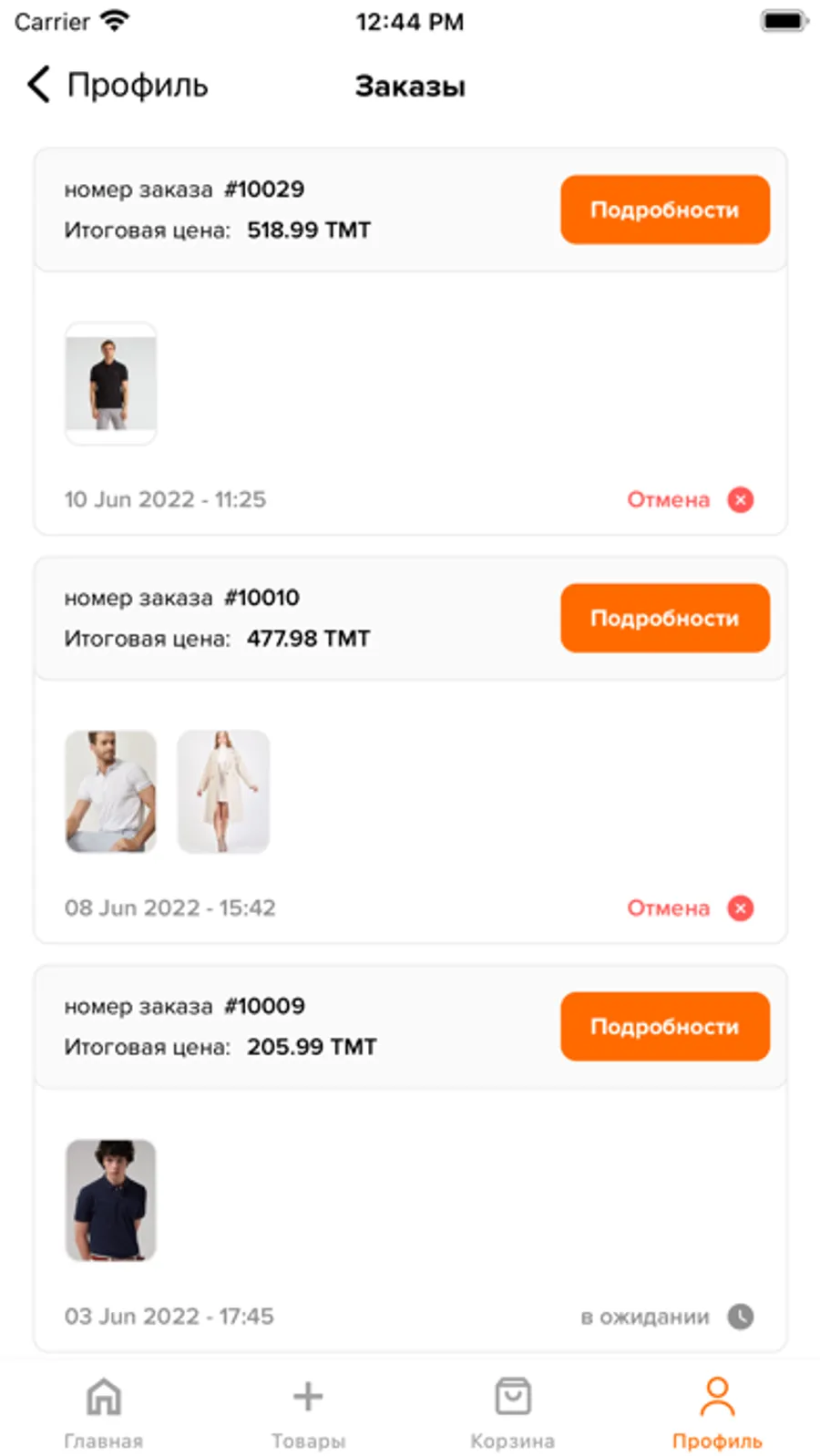The image size is (820, 1456).
Task: Tap the white shirt thumbnail in order #10010
Action: 111,792
